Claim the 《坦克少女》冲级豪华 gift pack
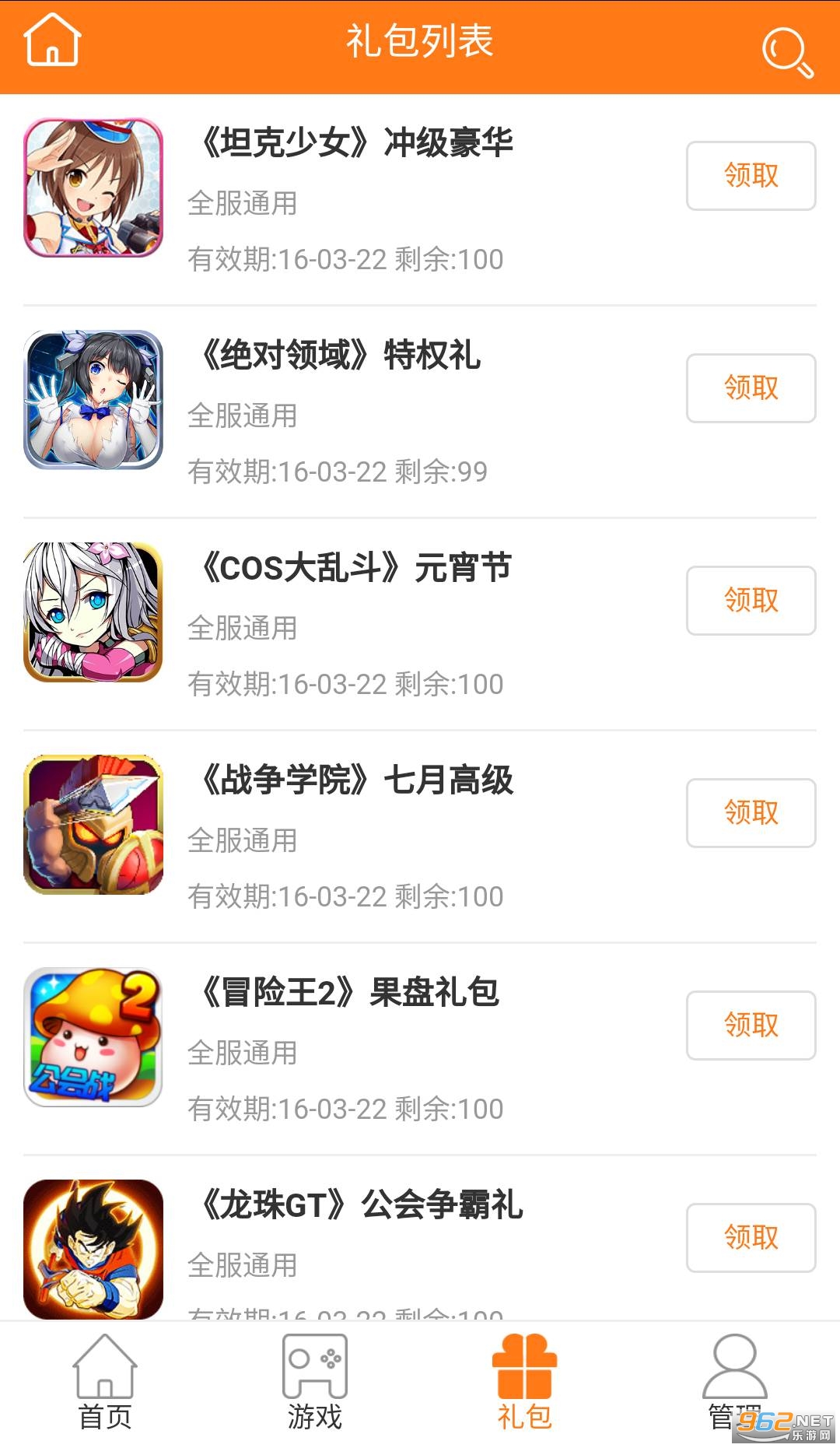Image resolution: width=840 pixels, height=1448 pixels. pos(751,176)
